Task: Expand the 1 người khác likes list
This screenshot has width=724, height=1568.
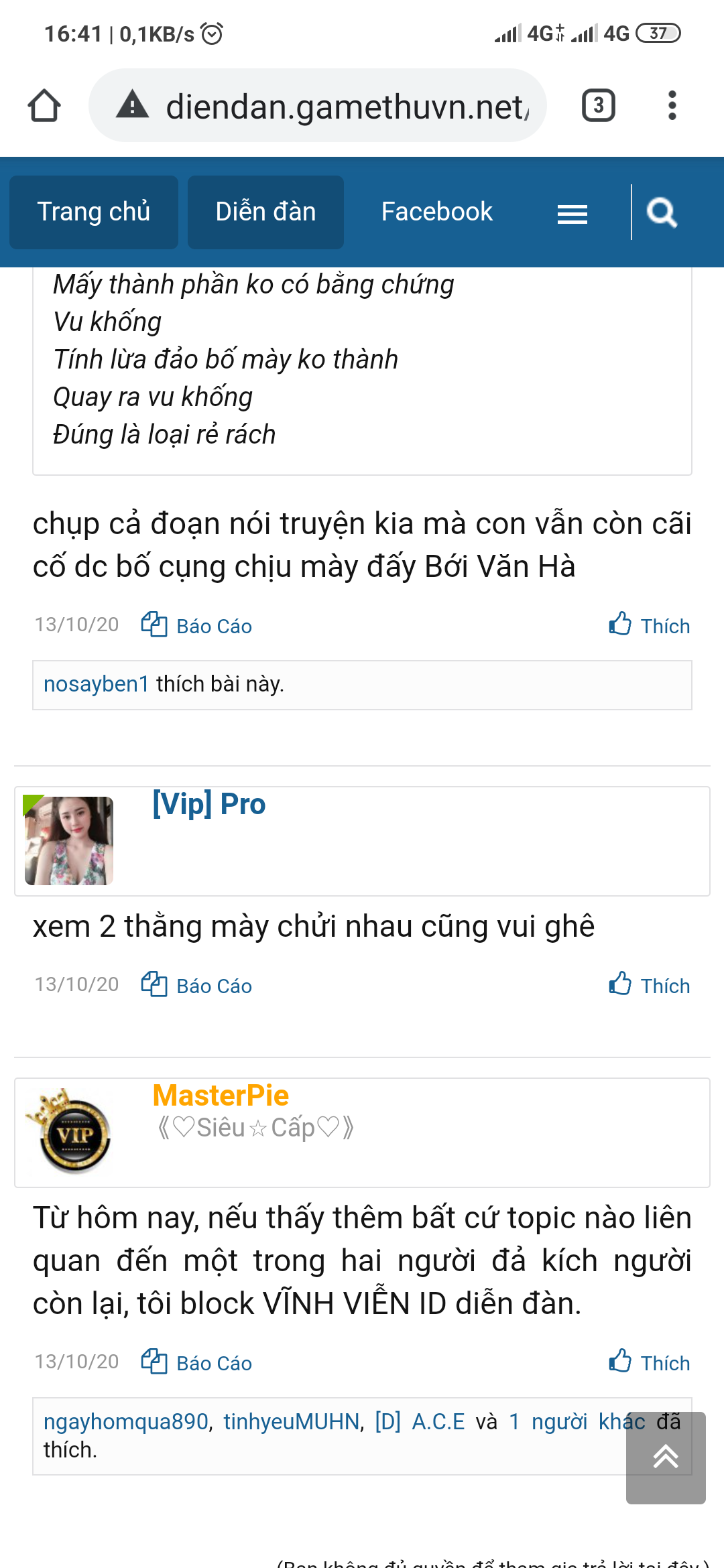Action: (578, 1422)
